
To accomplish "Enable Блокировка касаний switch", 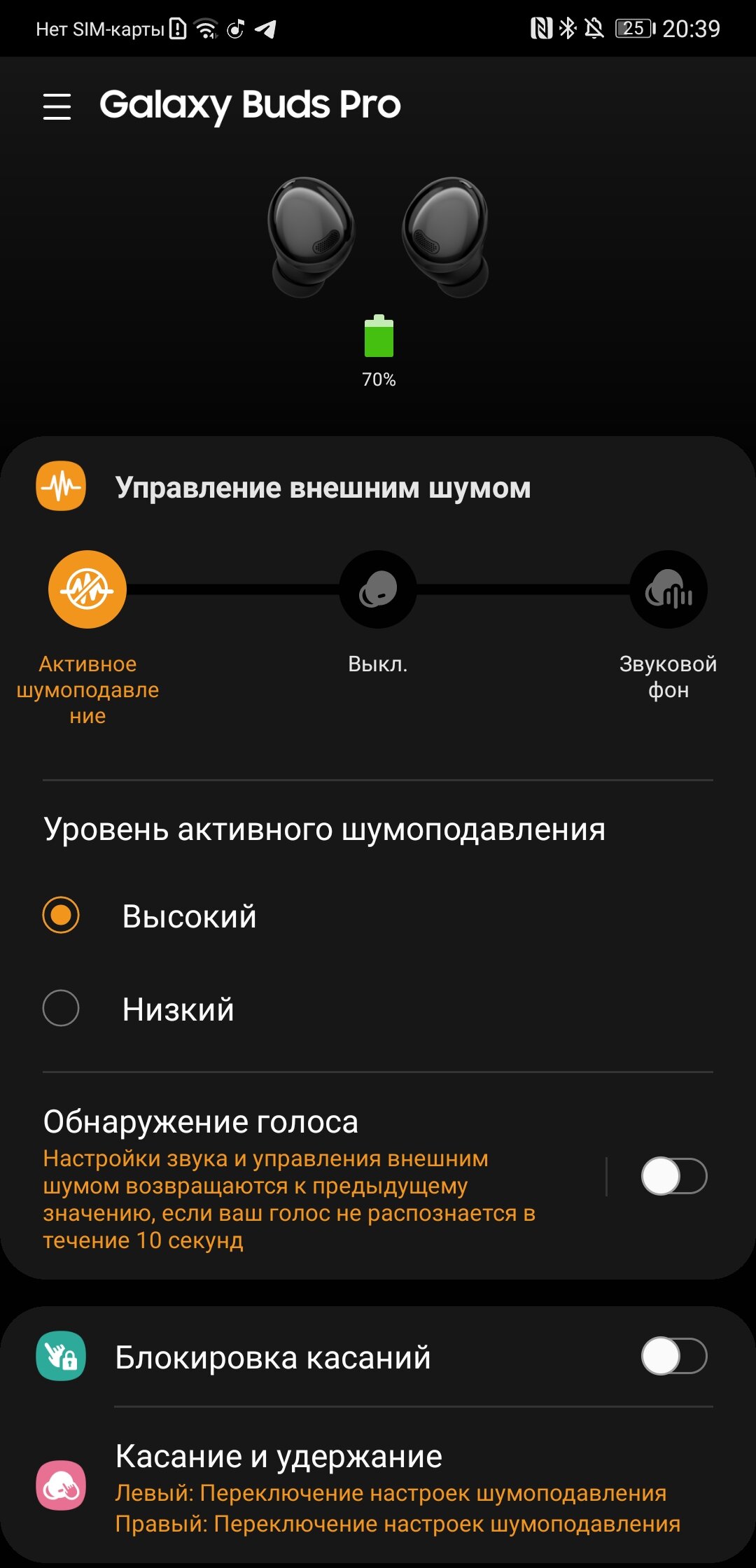I will click(x=674, y=1356).
